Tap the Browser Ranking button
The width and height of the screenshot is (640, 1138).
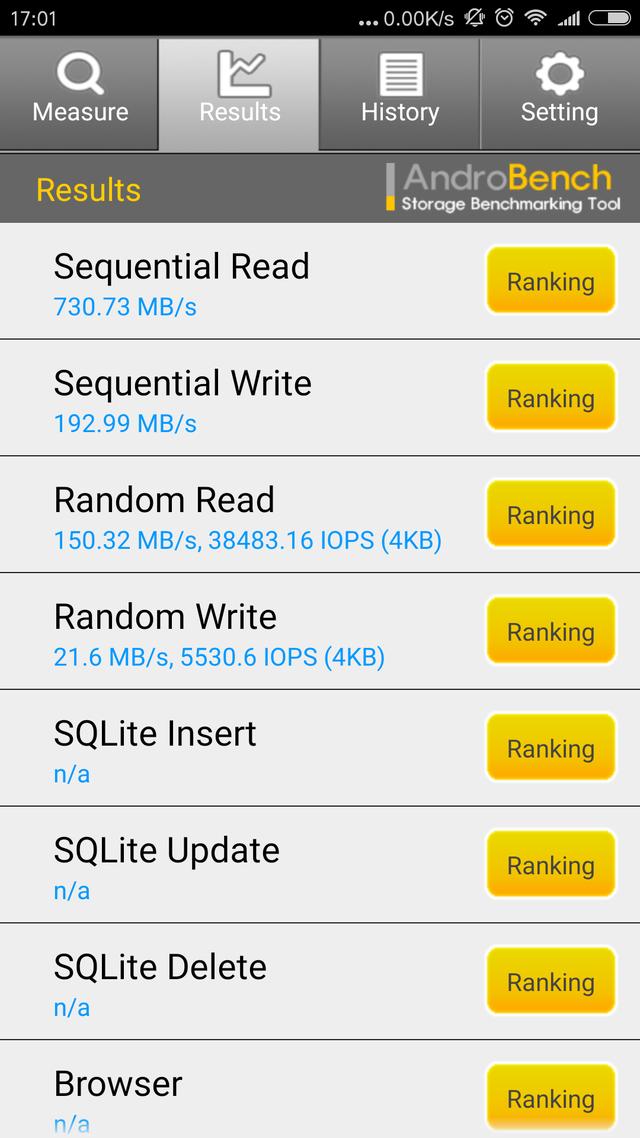pyautogui.click(x=550, y=1099)
